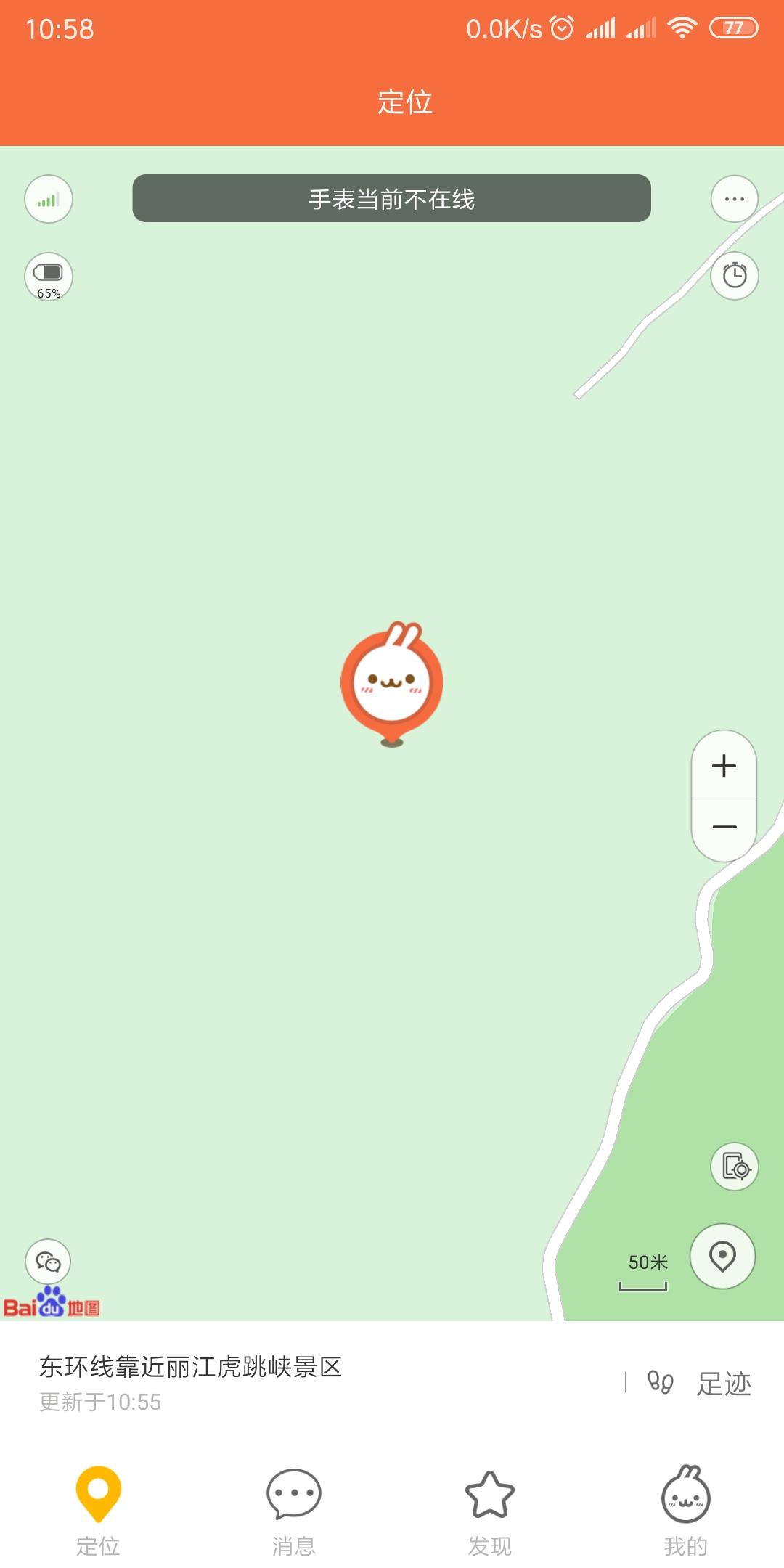This screenshot has height=1568, width=784.
Task: Tap the rabbit marker on the map
Action: pos(392,682)
